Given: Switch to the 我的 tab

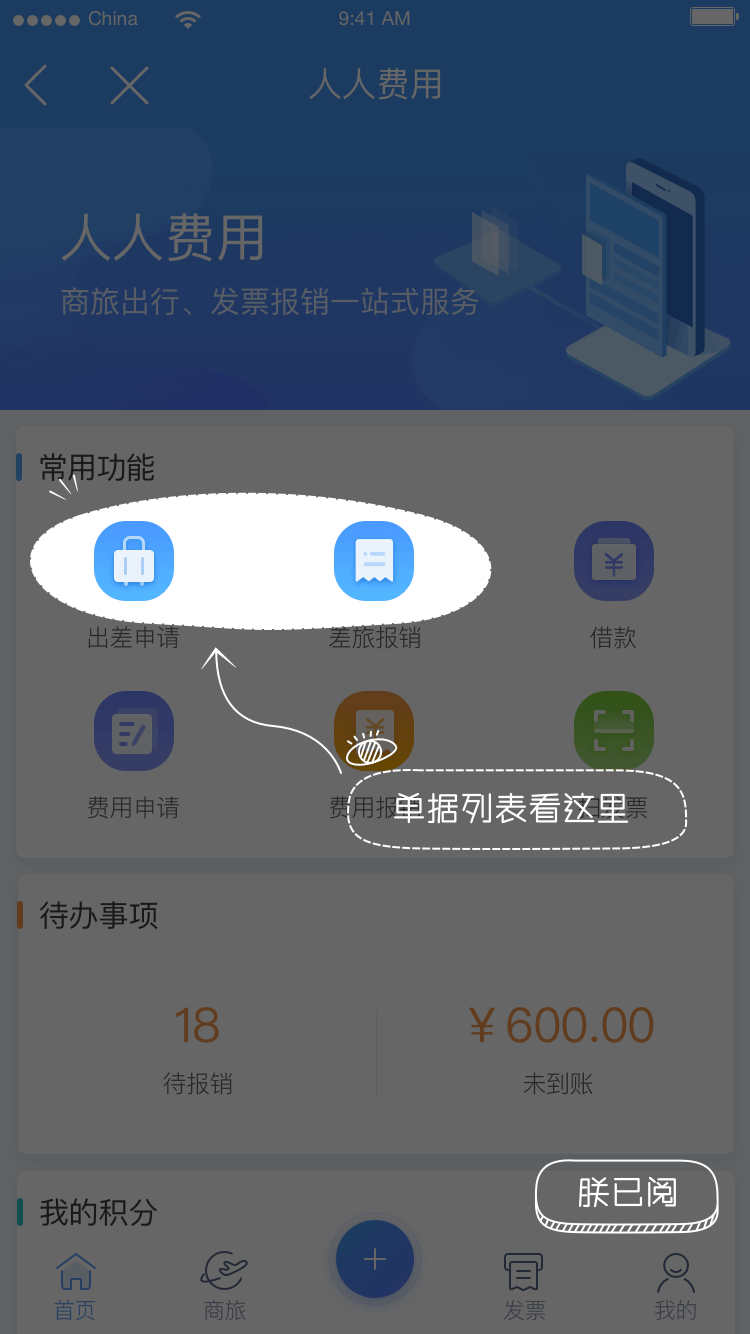Looking at the screenshot, I should [x=675, y=1286].
